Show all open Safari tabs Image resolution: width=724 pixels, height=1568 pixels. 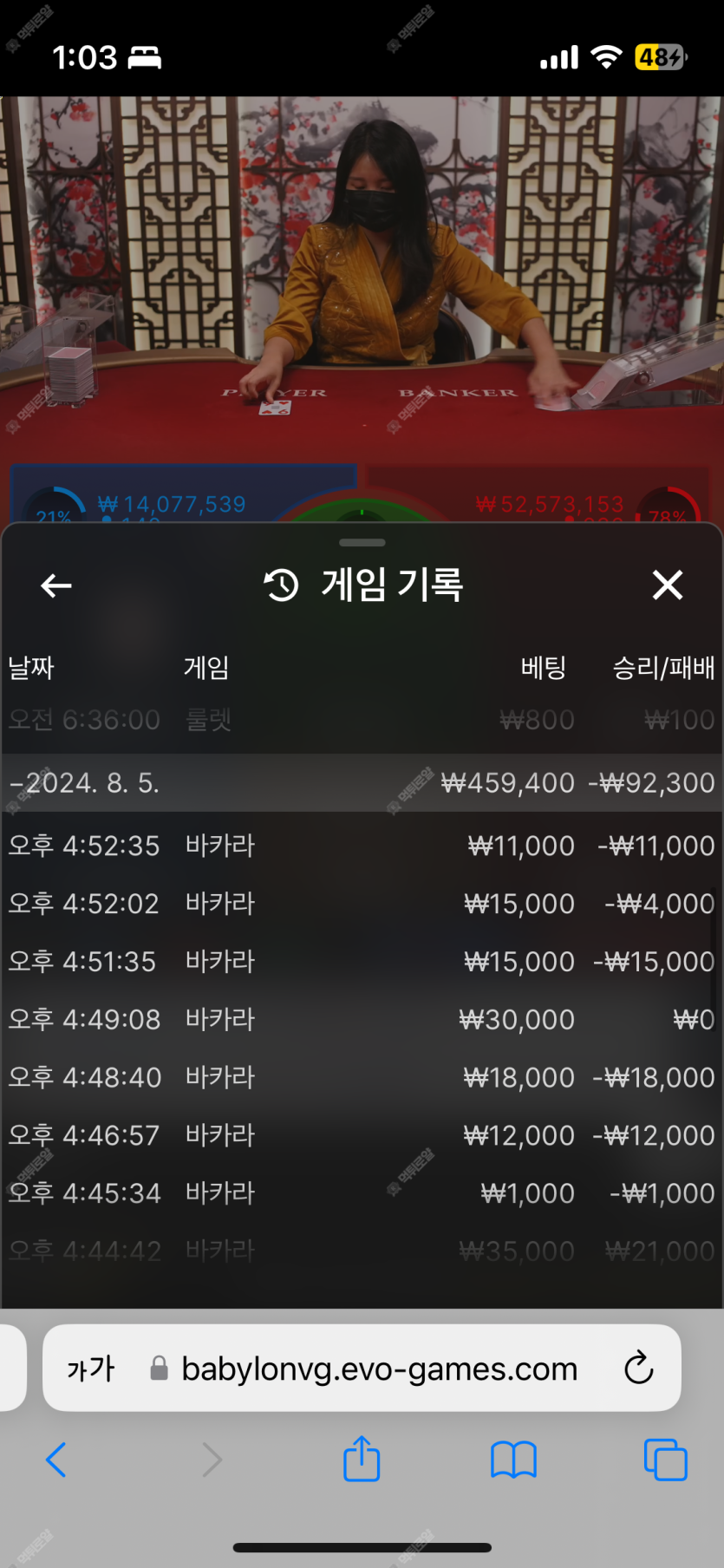[x=665, y=1460]
